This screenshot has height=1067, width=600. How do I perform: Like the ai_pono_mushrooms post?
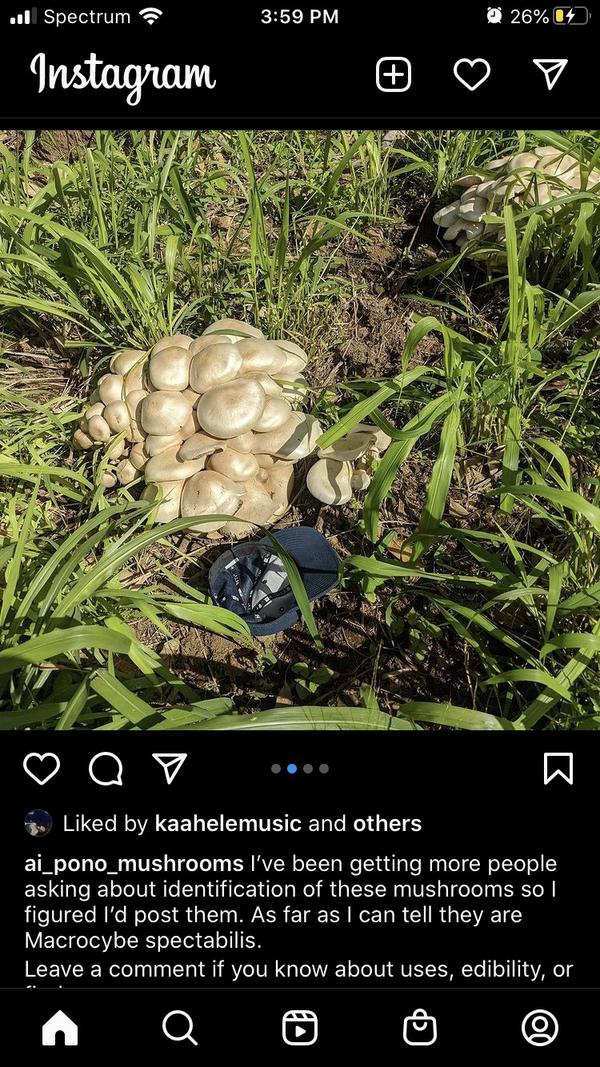pos(42,768)
